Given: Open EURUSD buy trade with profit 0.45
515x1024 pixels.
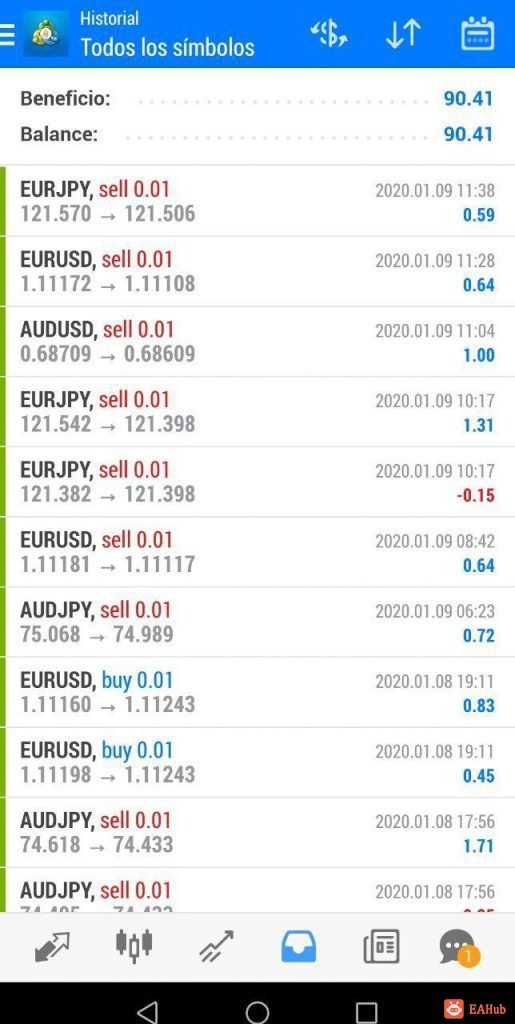Looking at the screenshot, I should [257, 762].
